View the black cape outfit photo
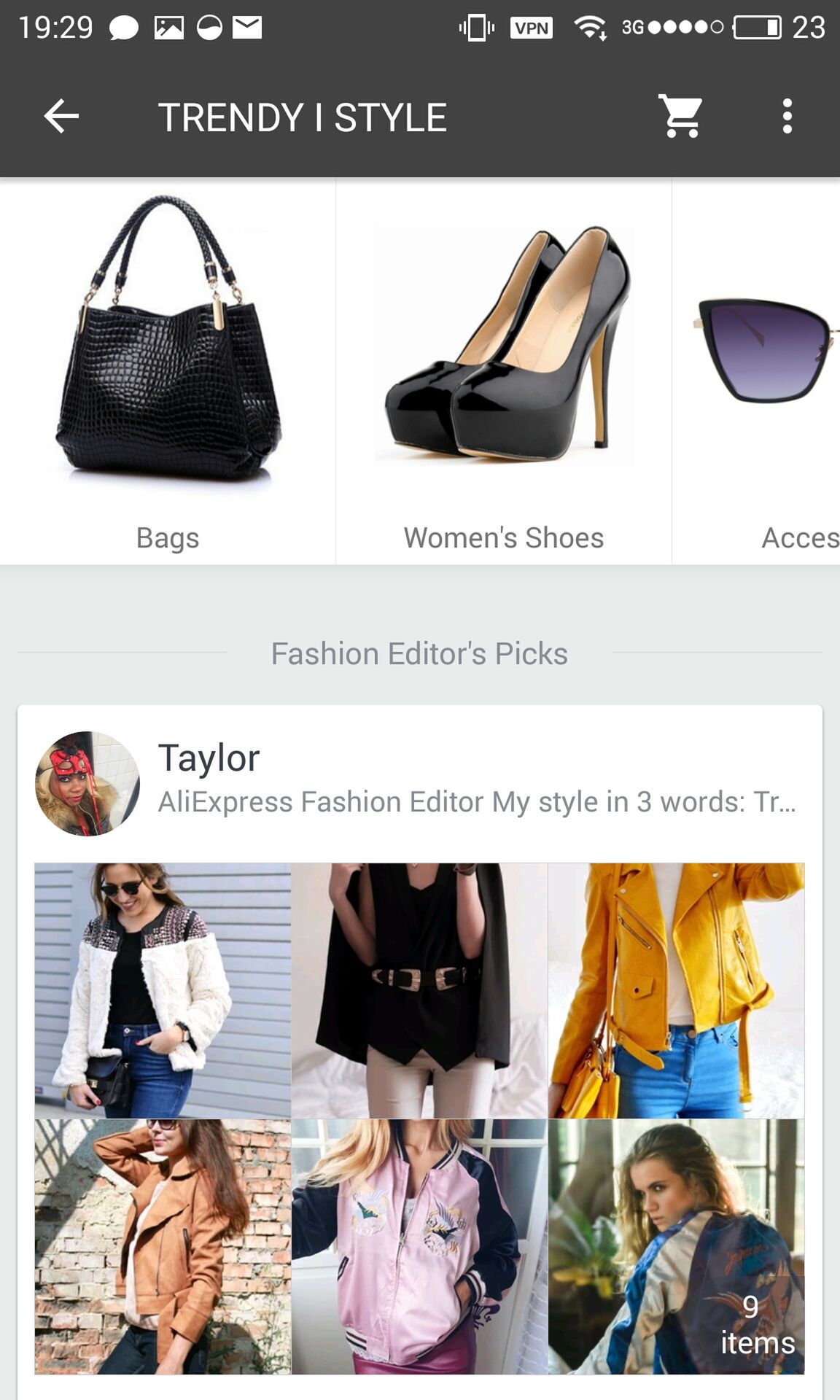840x1400 pixels. click(x=419, y=991)
